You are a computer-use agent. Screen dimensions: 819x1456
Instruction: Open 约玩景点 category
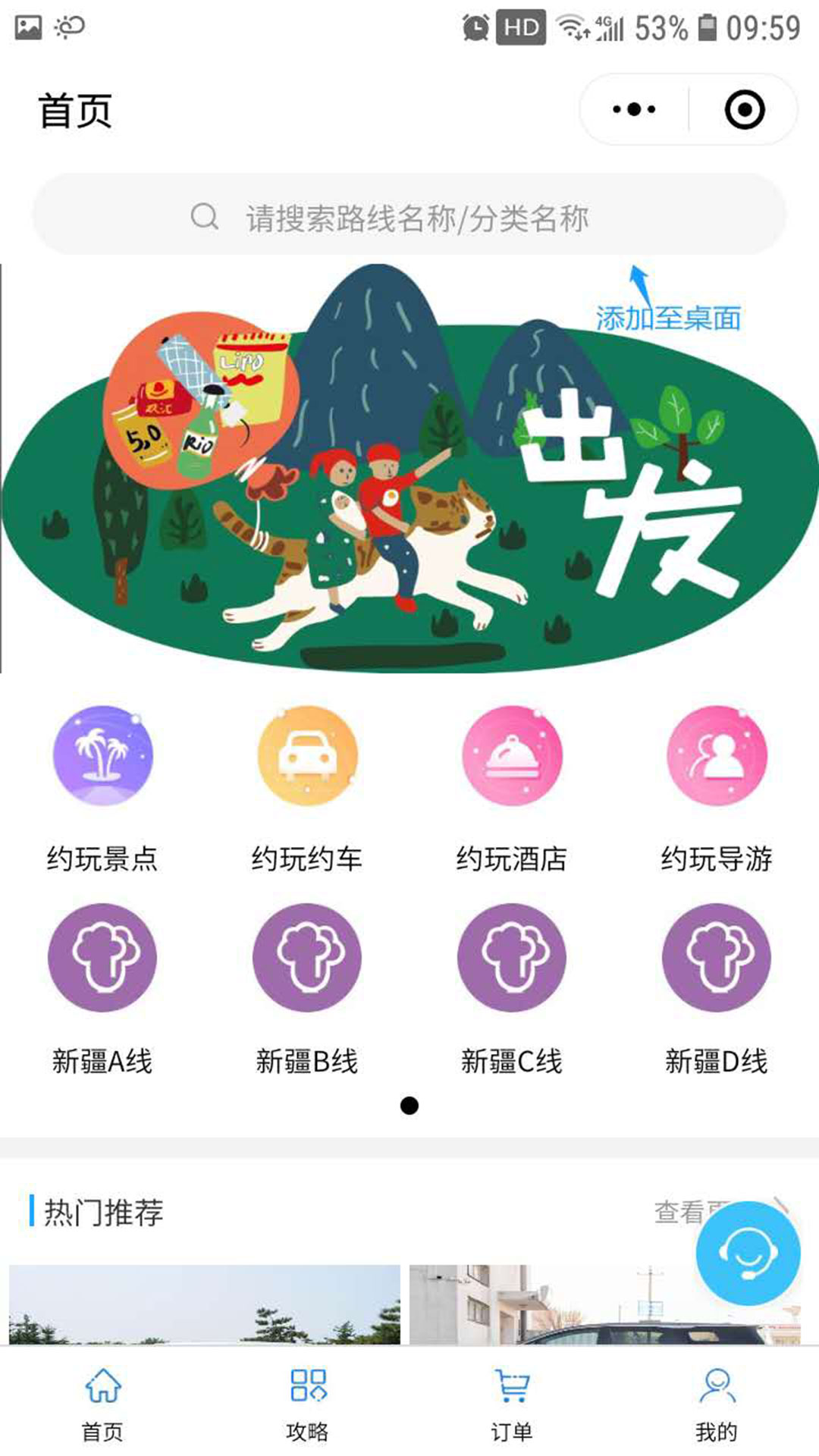click(102, 789)
